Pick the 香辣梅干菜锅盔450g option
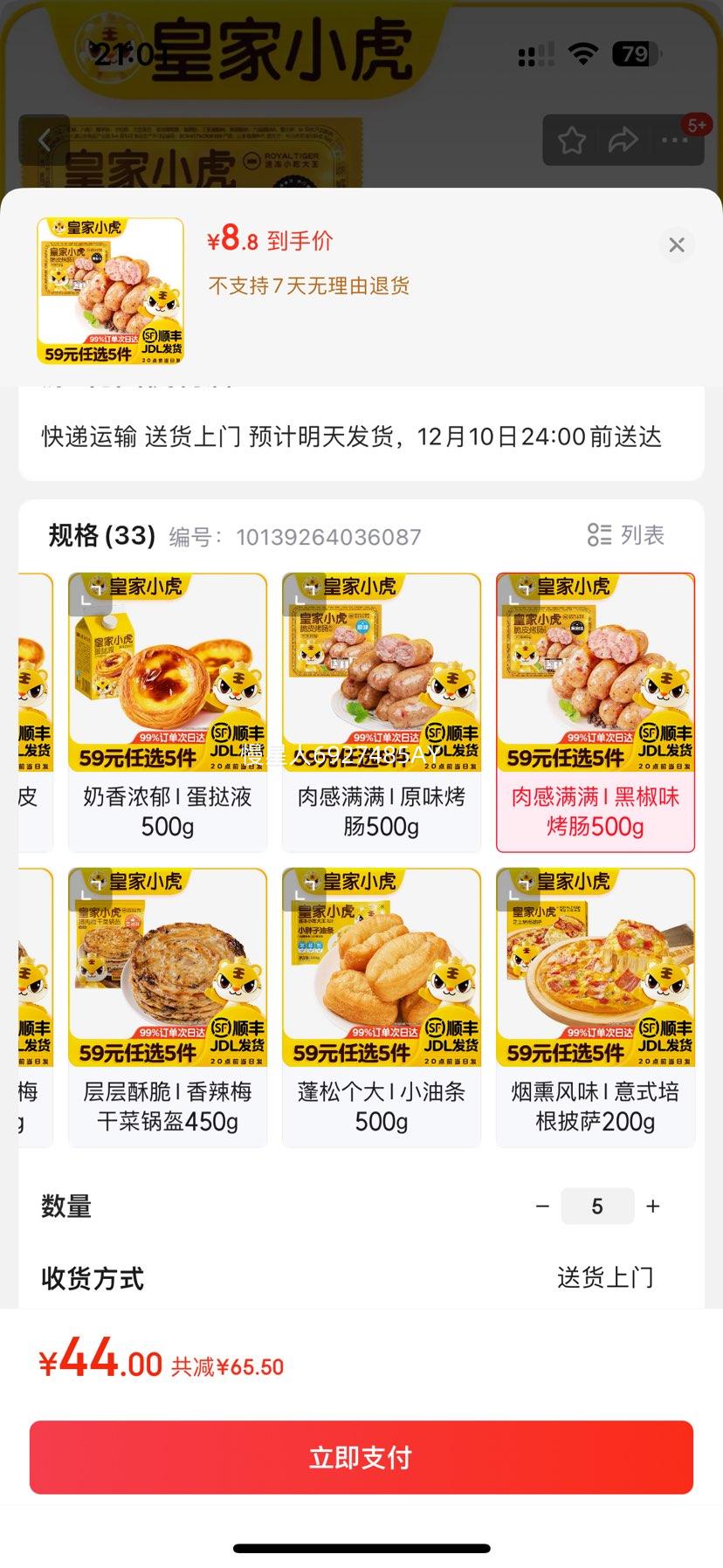The width and height of the screenshot is (723, 1568). coord(168,1007)
